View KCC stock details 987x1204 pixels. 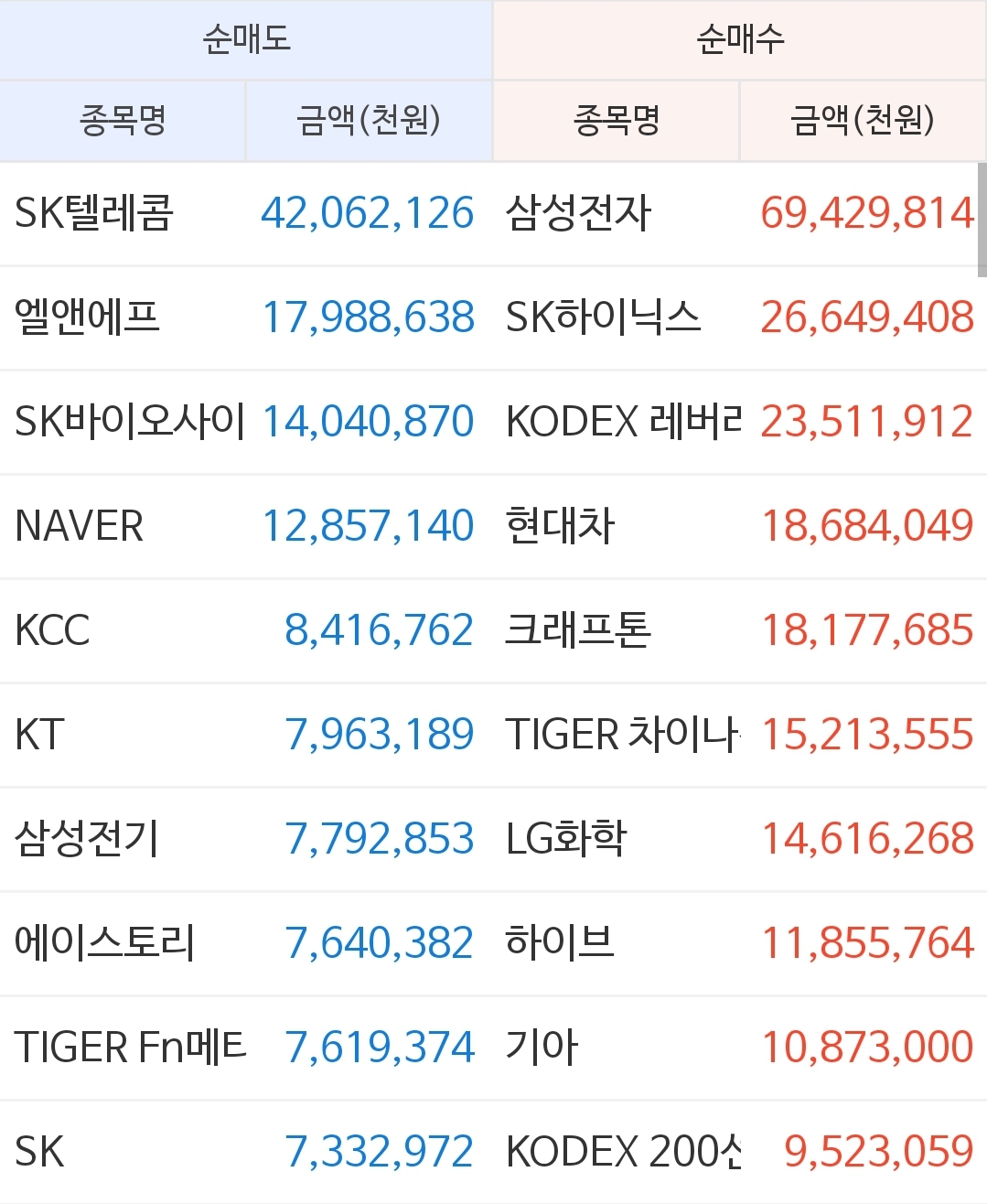tap(52, 630)
